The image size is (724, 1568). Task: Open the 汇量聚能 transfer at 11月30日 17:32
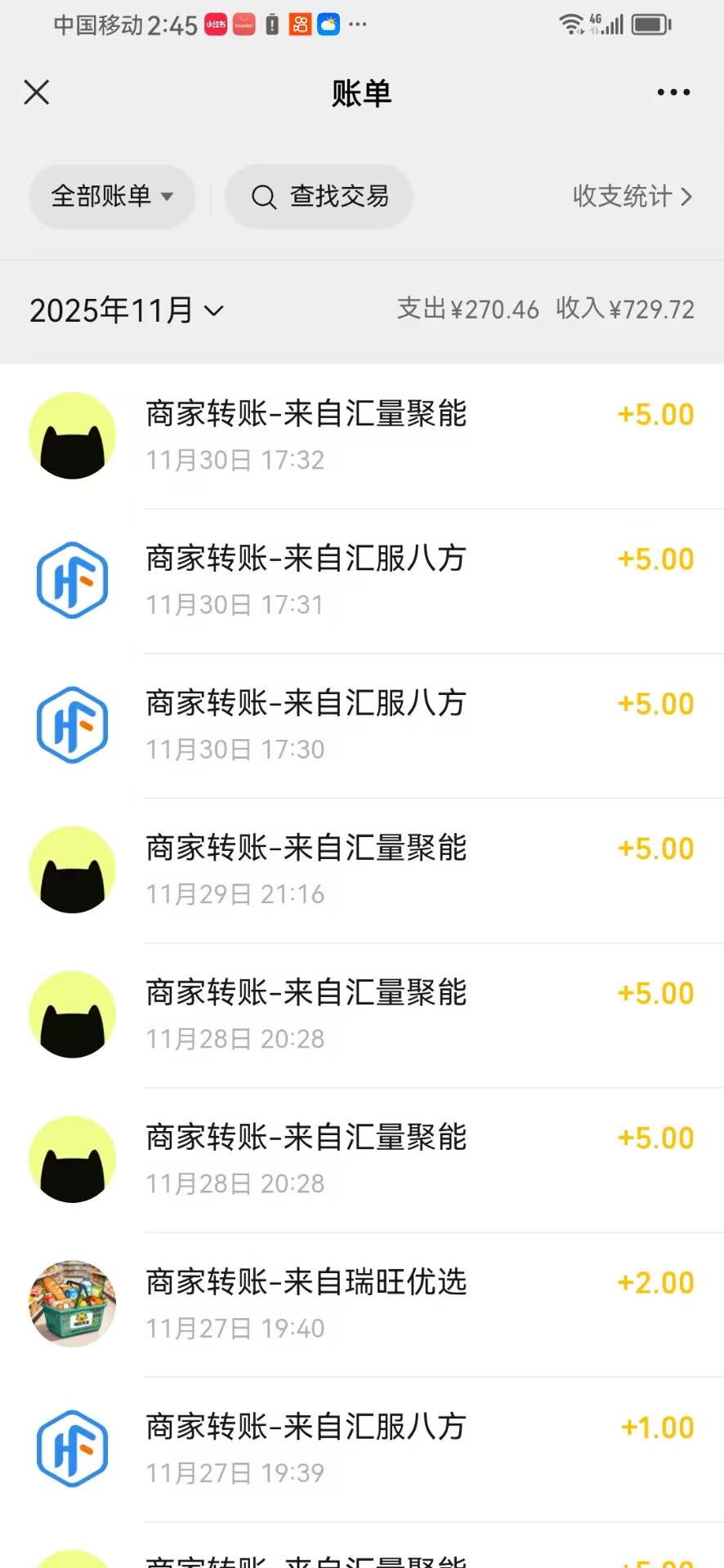[362, 436]
